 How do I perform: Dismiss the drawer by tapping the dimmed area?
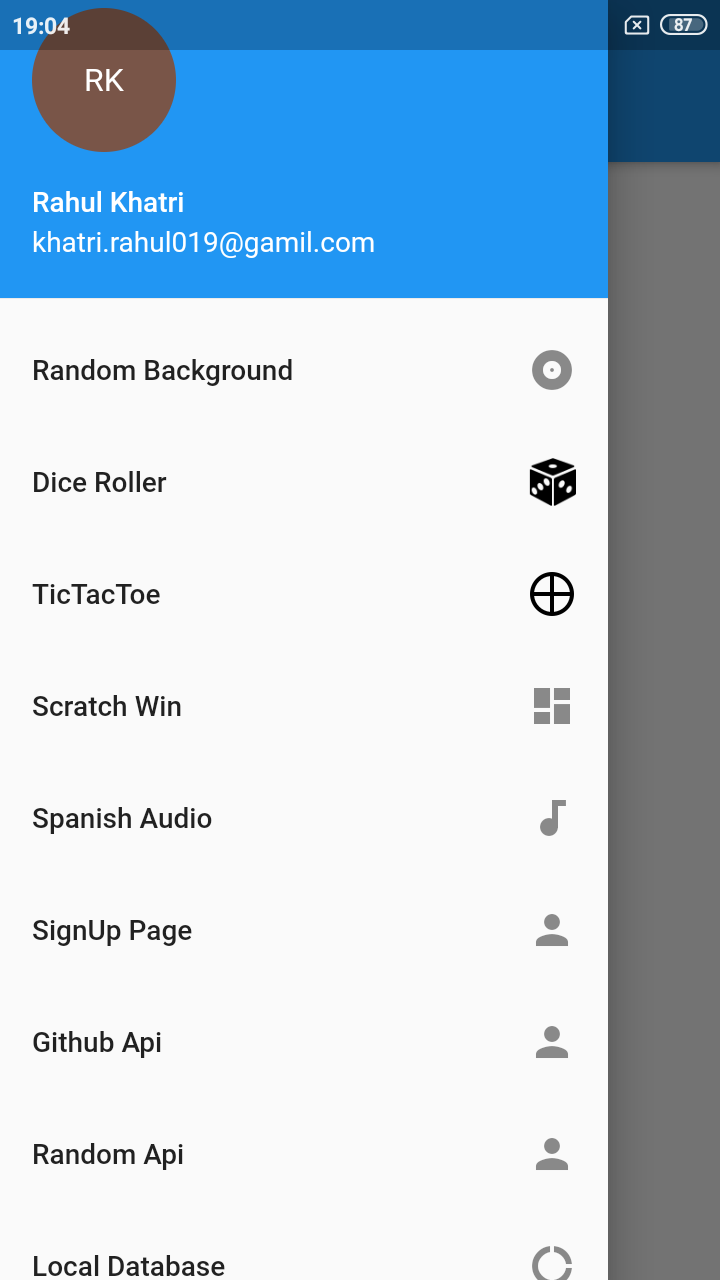664,720
